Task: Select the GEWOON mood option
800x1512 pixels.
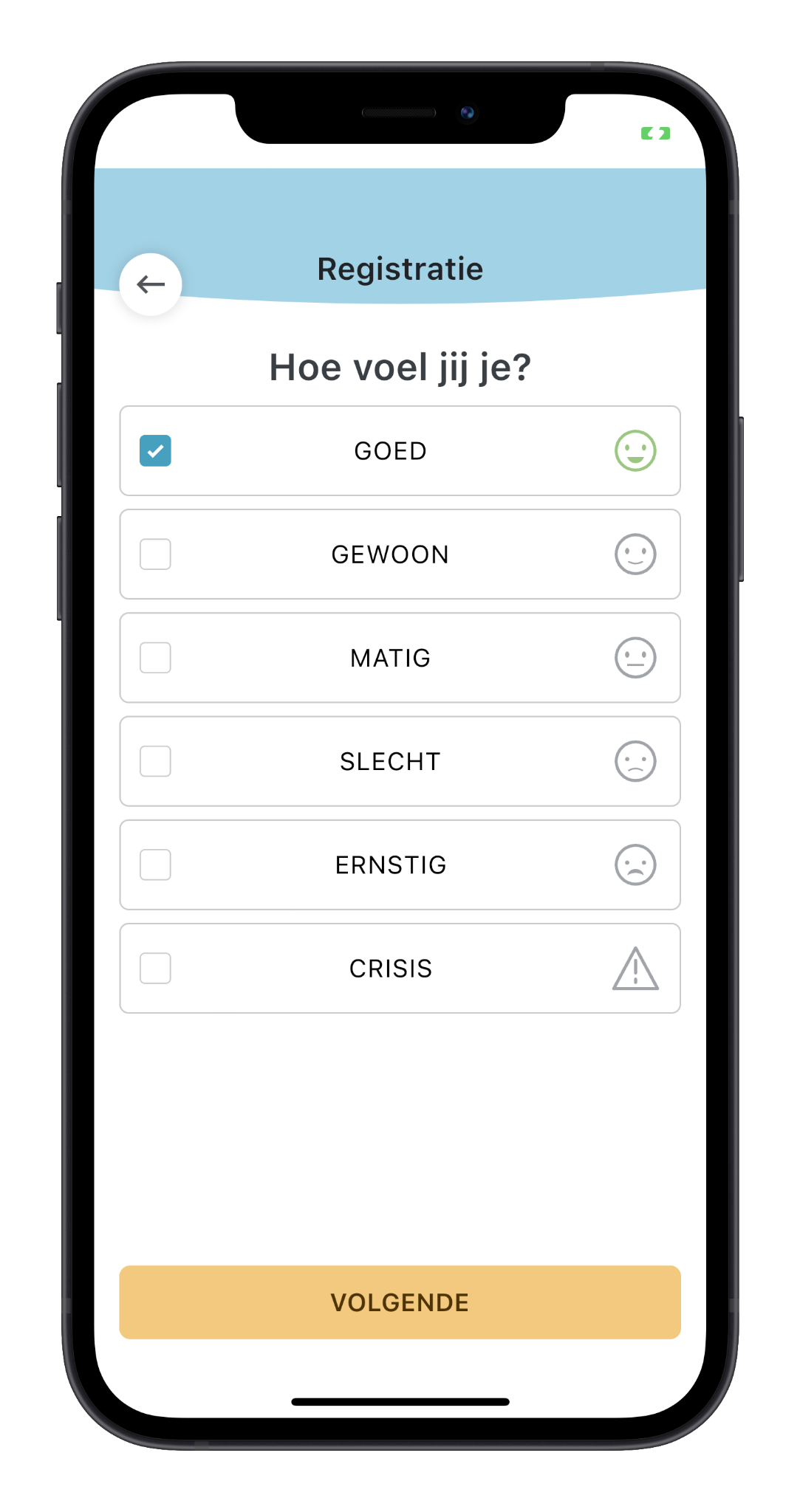Action: 155,554
